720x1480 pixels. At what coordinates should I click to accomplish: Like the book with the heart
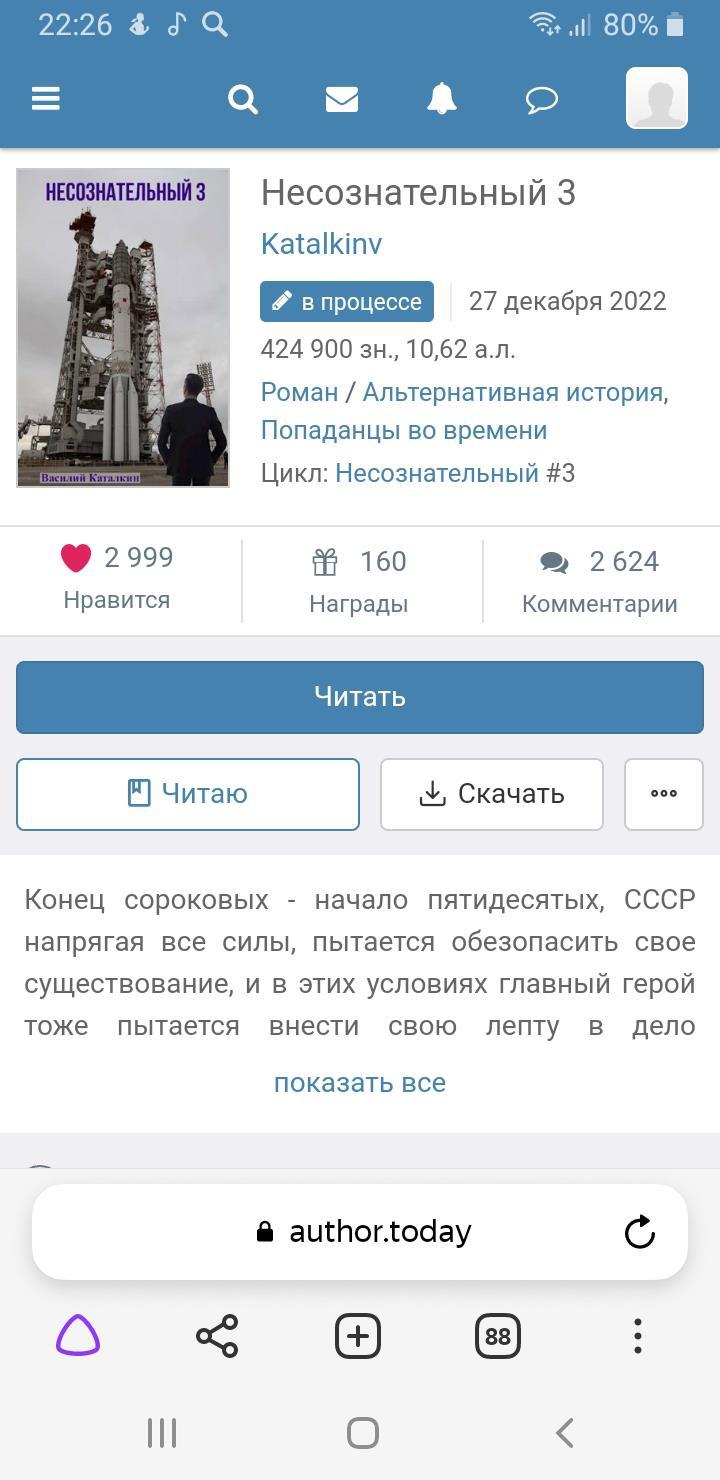[77, 558]
